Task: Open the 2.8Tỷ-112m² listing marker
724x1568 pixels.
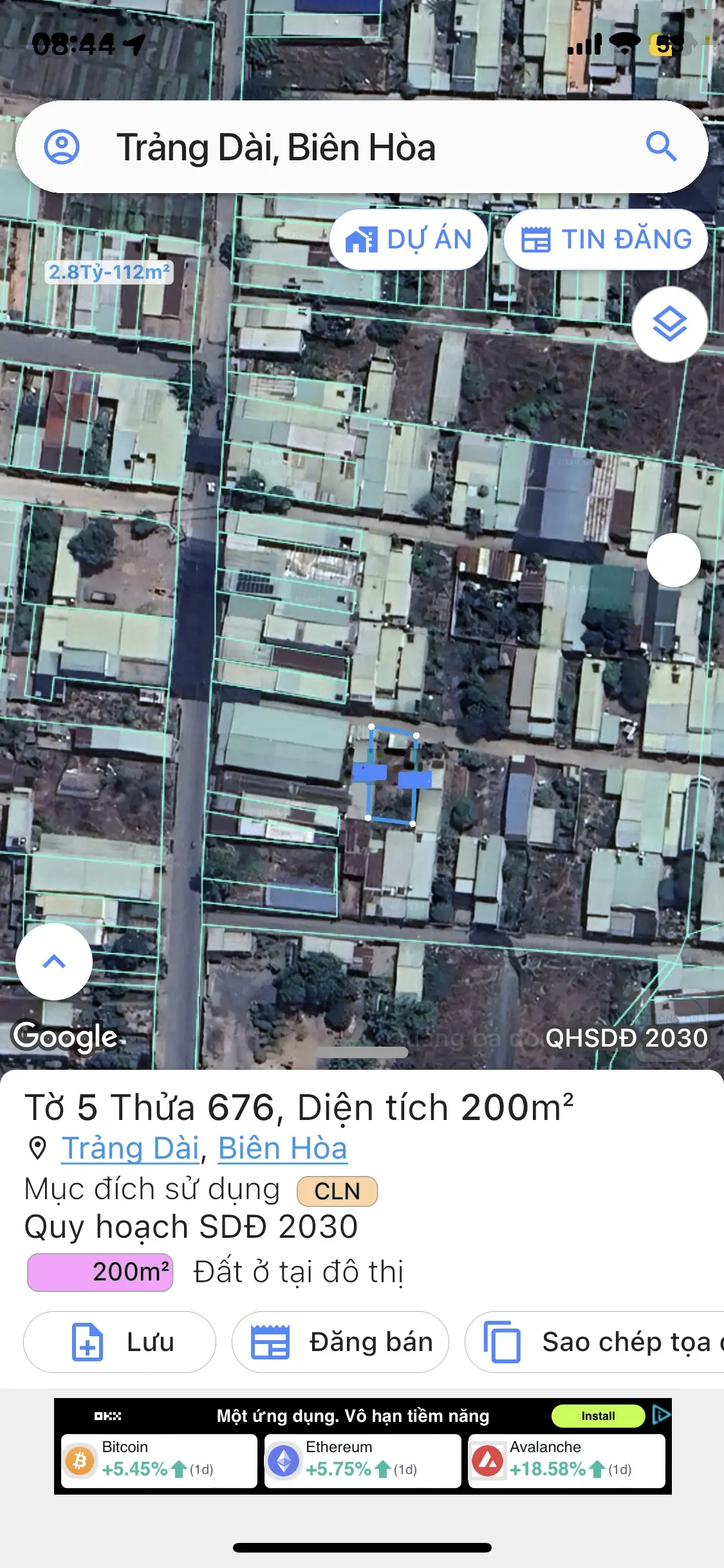Action: coord(109,272)
